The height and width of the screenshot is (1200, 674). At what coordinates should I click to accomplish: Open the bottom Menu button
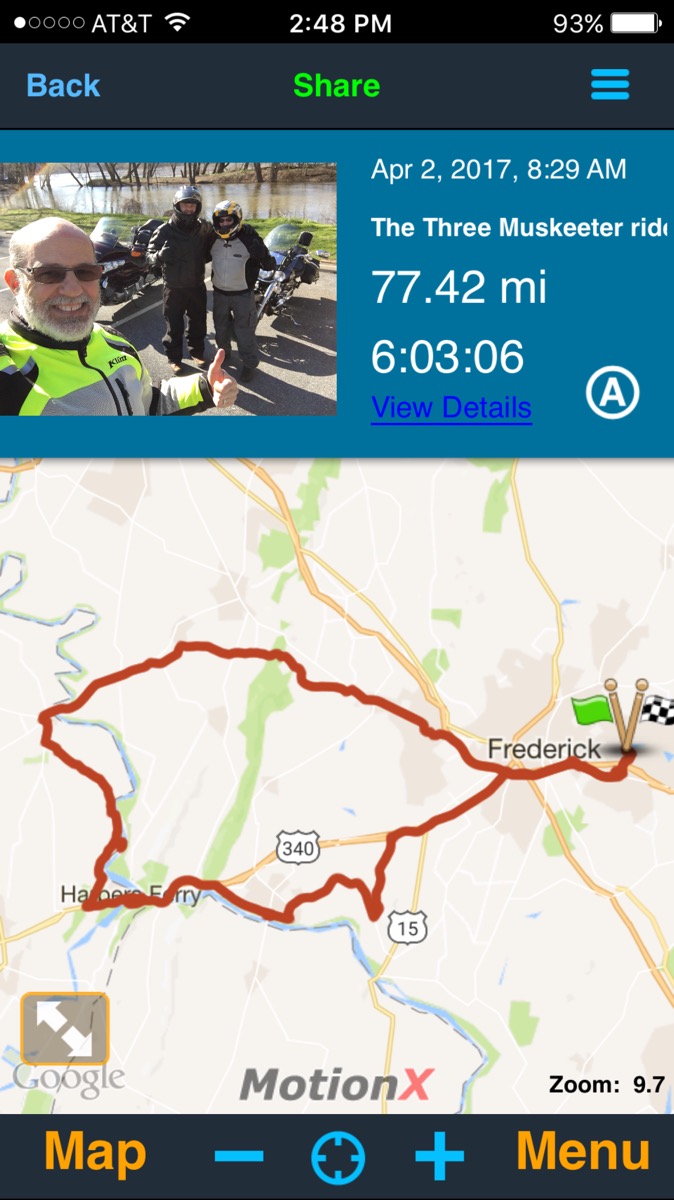point(583,1153)
